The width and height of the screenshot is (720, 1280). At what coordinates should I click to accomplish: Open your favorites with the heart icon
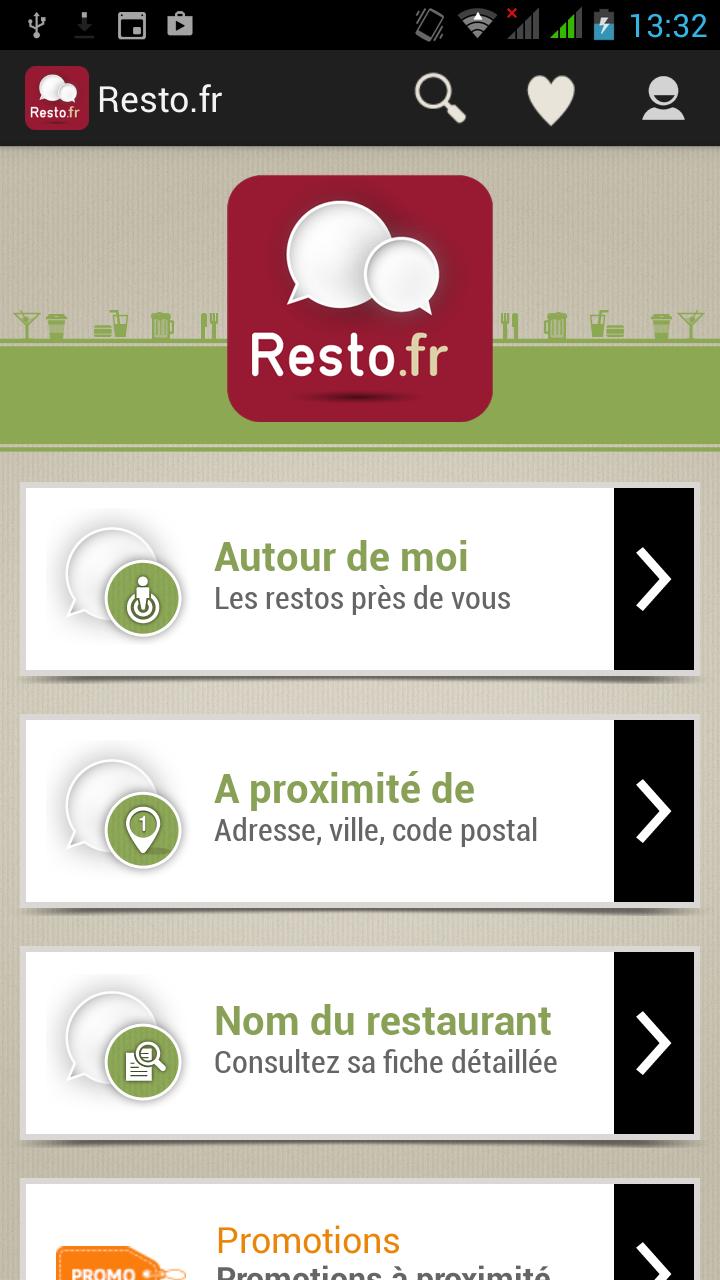tap(551, 97)
